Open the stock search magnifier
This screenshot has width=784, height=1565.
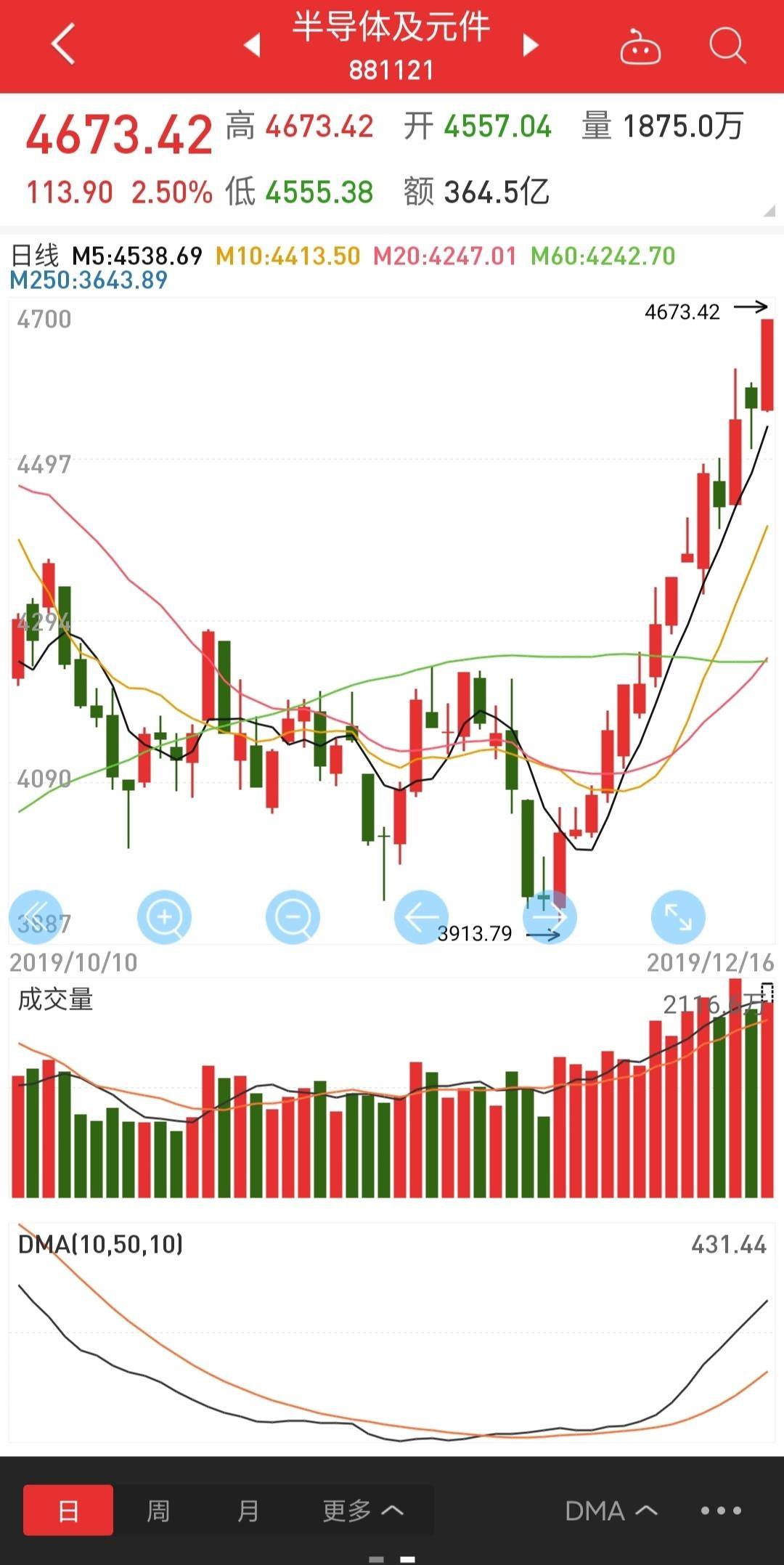coord(726,47)
